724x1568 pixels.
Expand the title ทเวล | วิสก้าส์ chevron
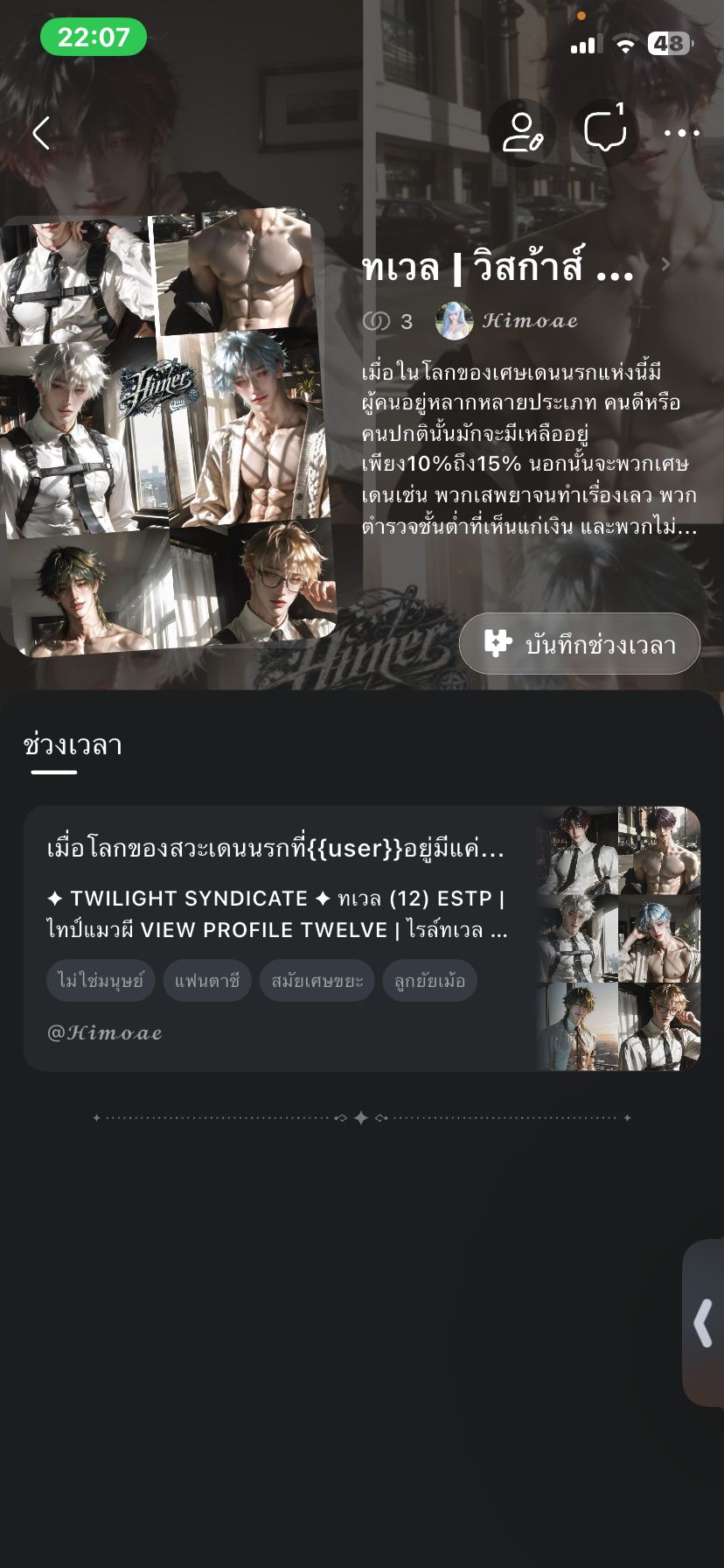[665, 264]
